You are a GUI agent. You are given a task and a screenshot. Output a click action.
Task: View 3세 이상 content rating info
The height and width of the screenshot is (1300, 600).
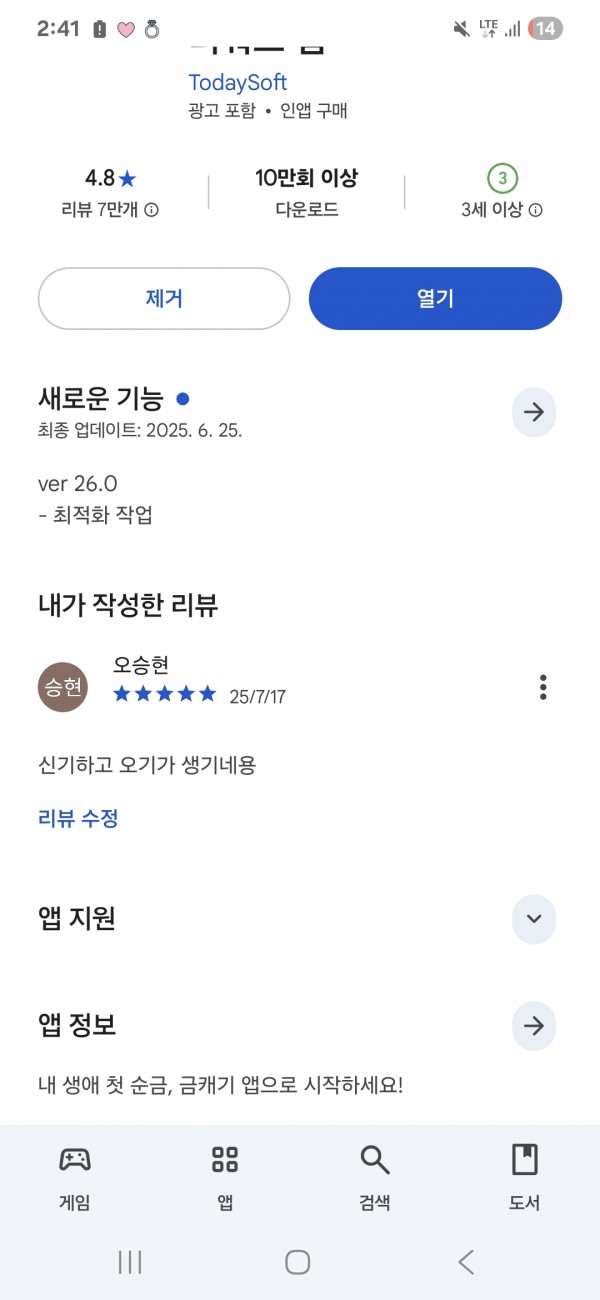pos(502,210)
